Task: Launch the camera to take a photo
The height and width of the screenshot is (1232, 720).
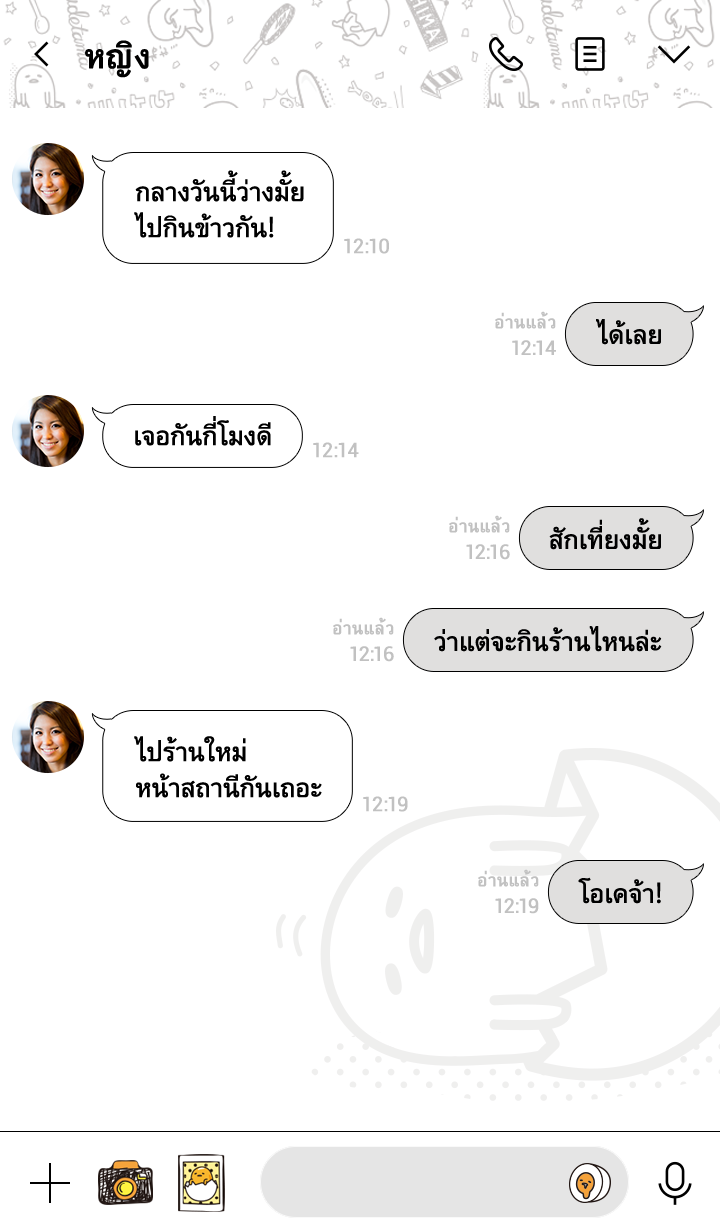Action: [125, 1183]
